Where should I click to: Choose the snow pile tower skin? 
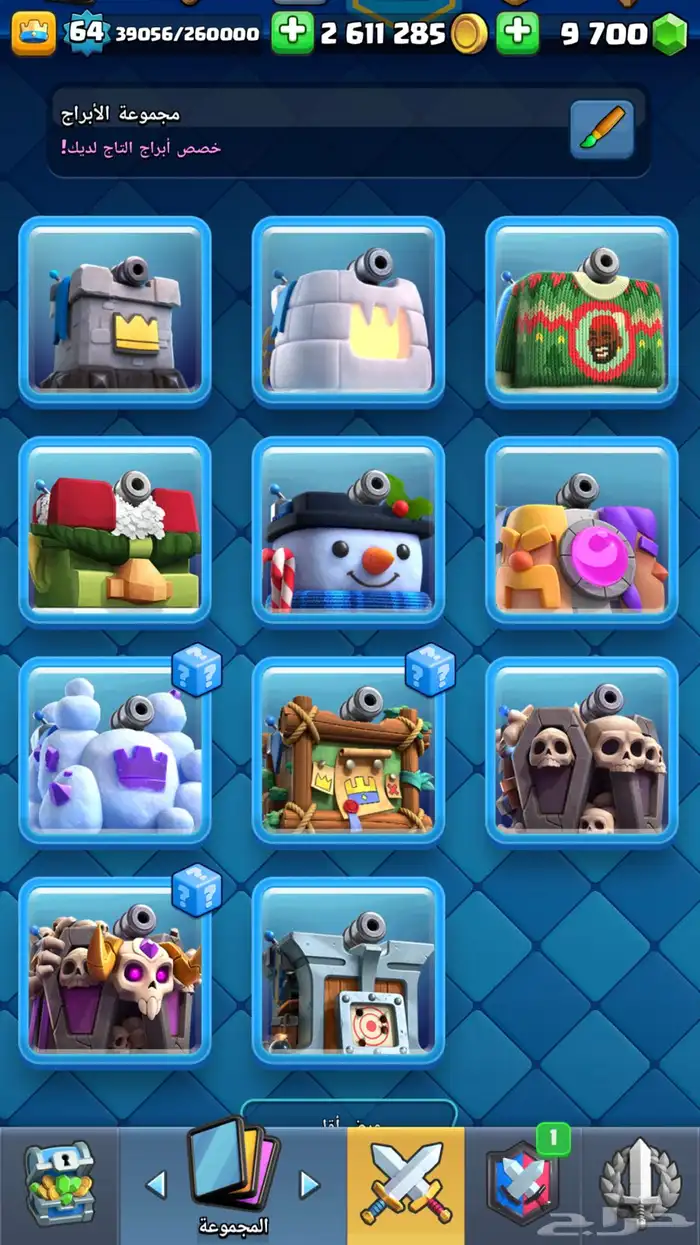(x=115, y=751)
